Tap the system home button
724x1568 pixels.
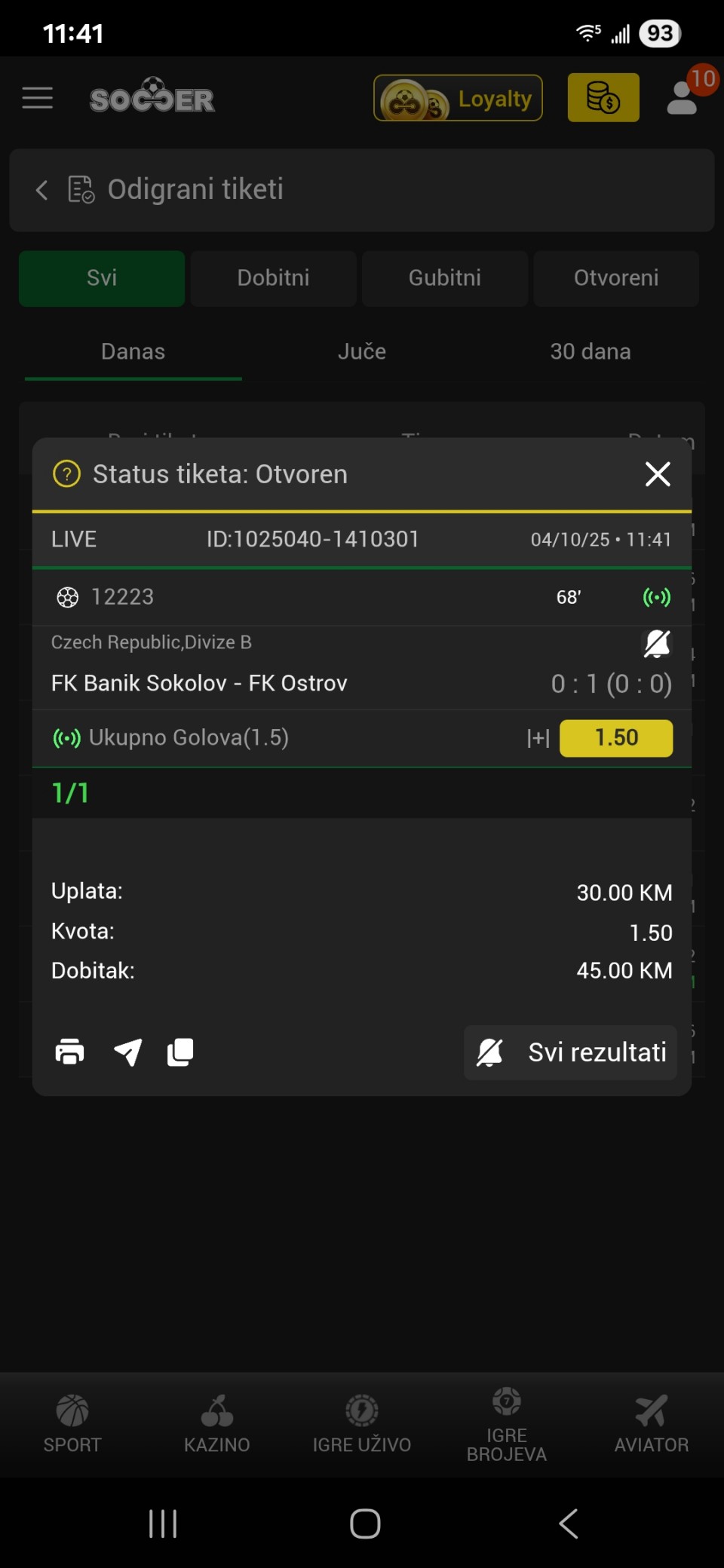pyautogui.click(x=365, y=1524)
